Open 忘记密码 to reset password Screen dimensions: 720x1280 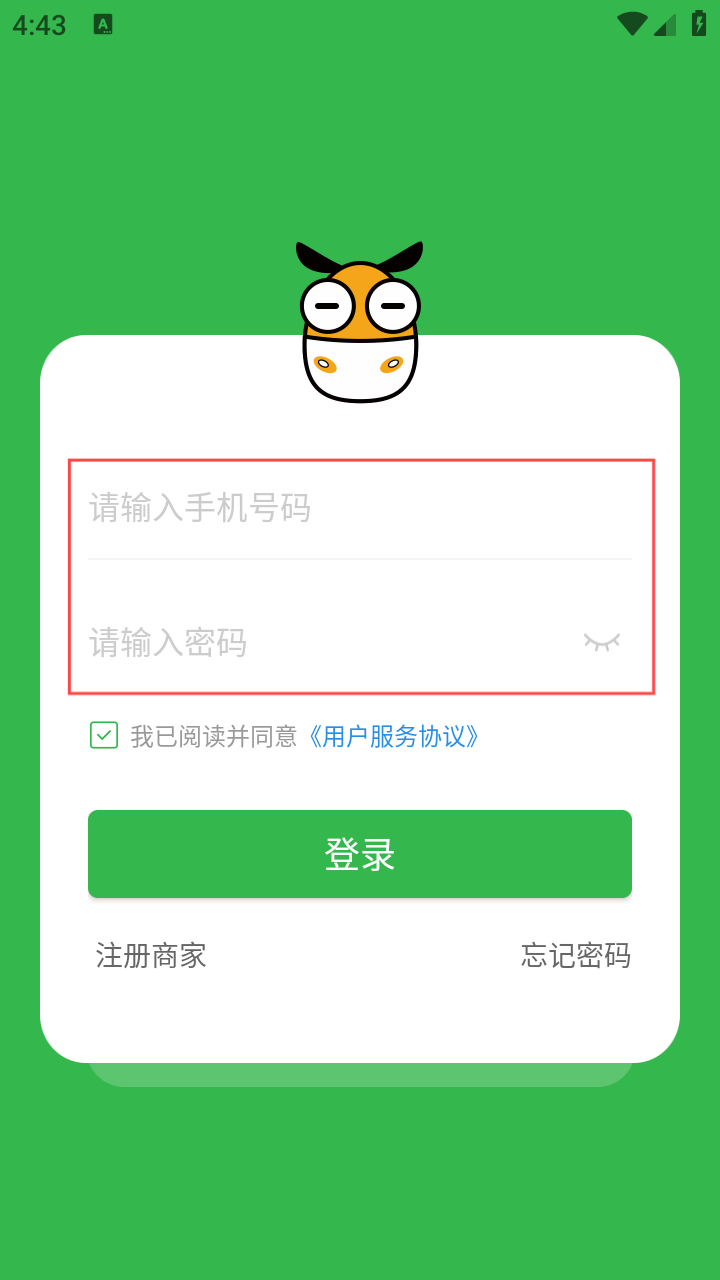pos(575,955)
